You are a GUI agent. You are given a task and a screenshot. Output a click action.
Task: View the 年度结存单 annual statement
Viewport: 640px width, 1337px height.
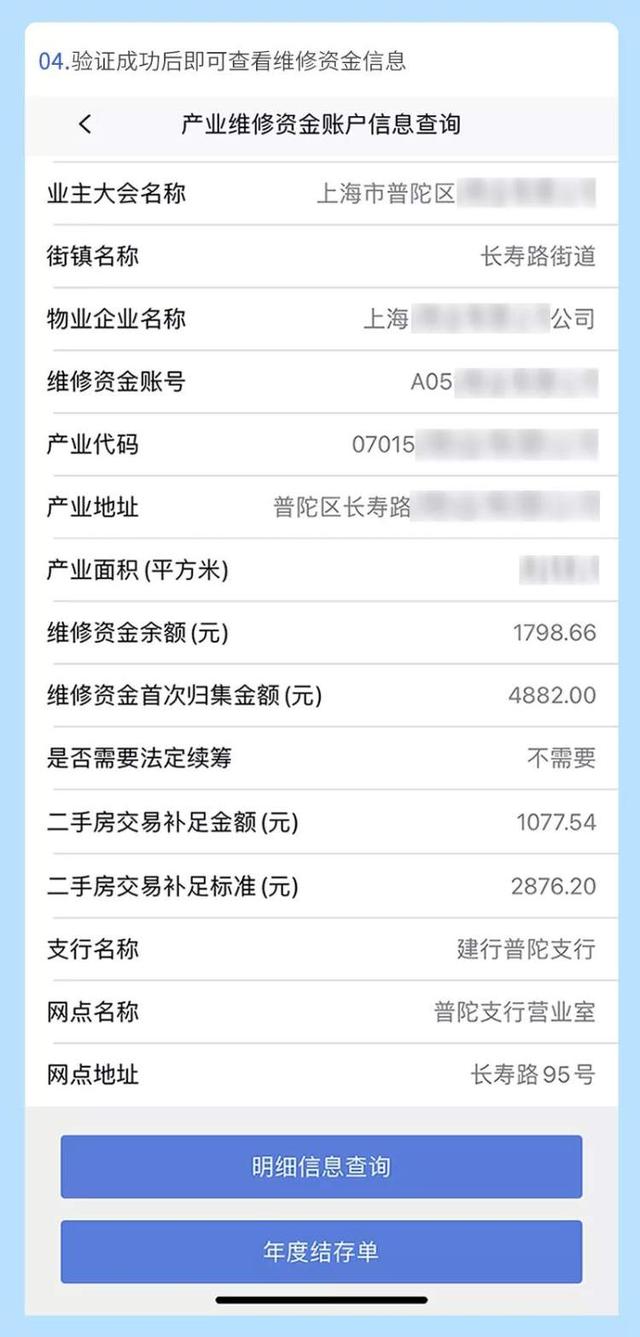pyautogui.click(x=321, y=1251)
